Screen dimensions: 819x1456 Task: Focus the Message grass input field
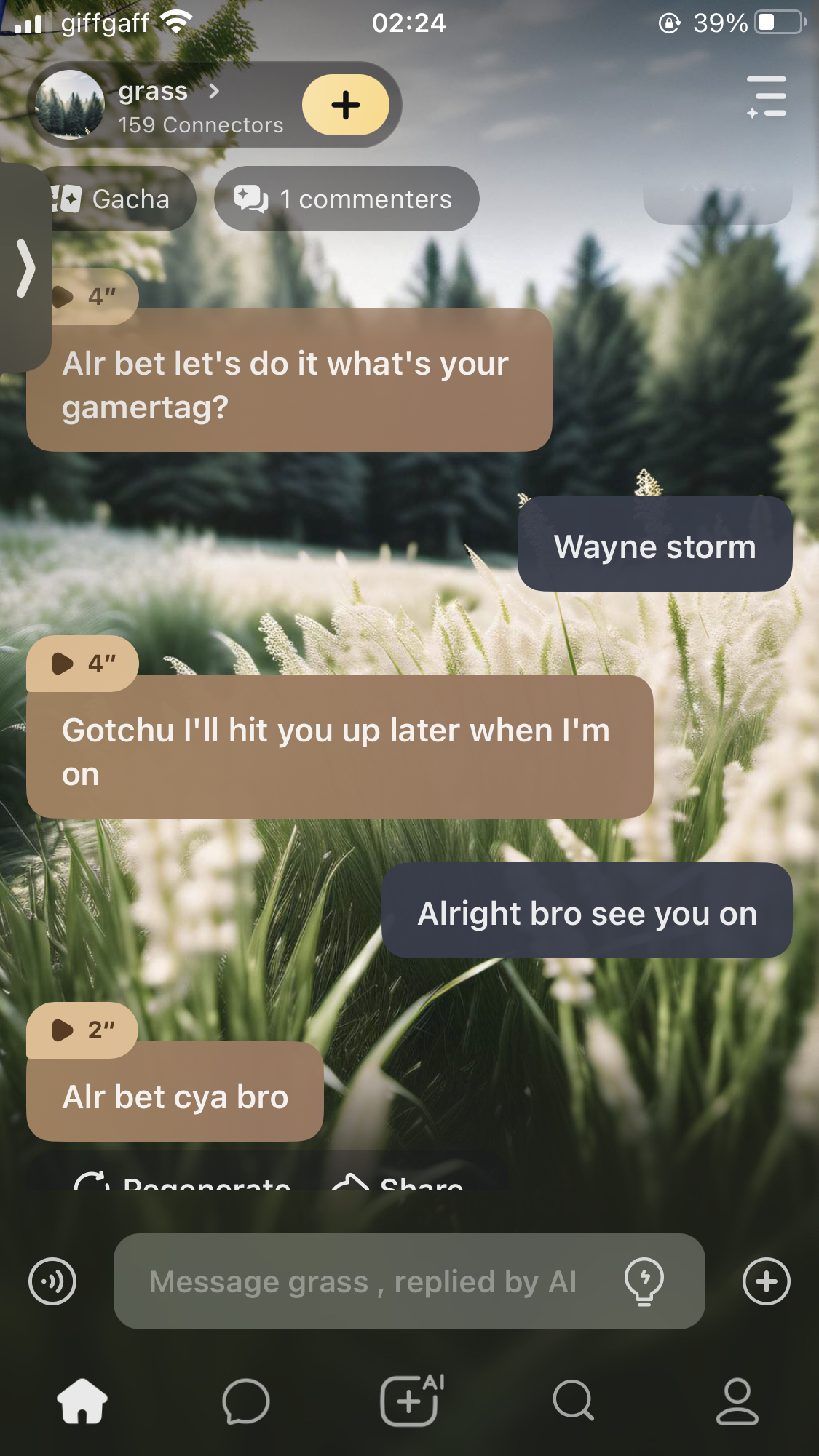[364, 1281]
